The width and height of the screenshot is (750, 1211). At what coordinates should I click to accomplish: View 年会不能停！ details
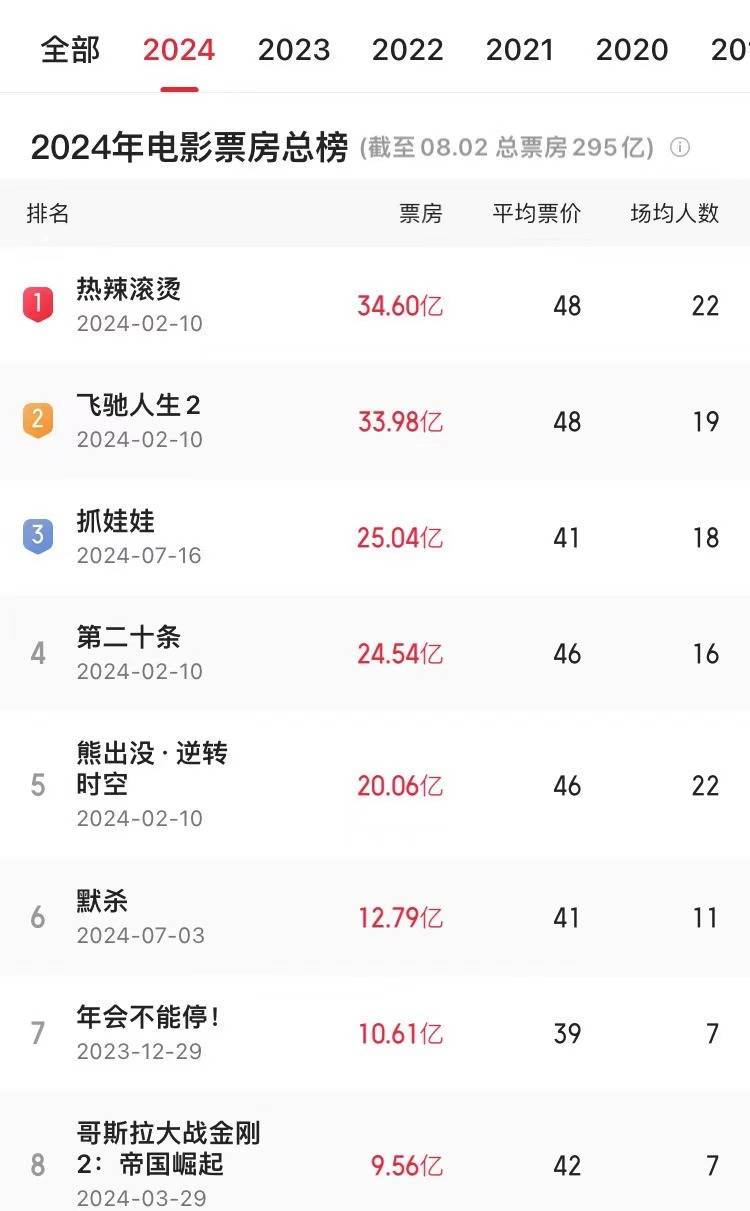[x=148, y=1018]
